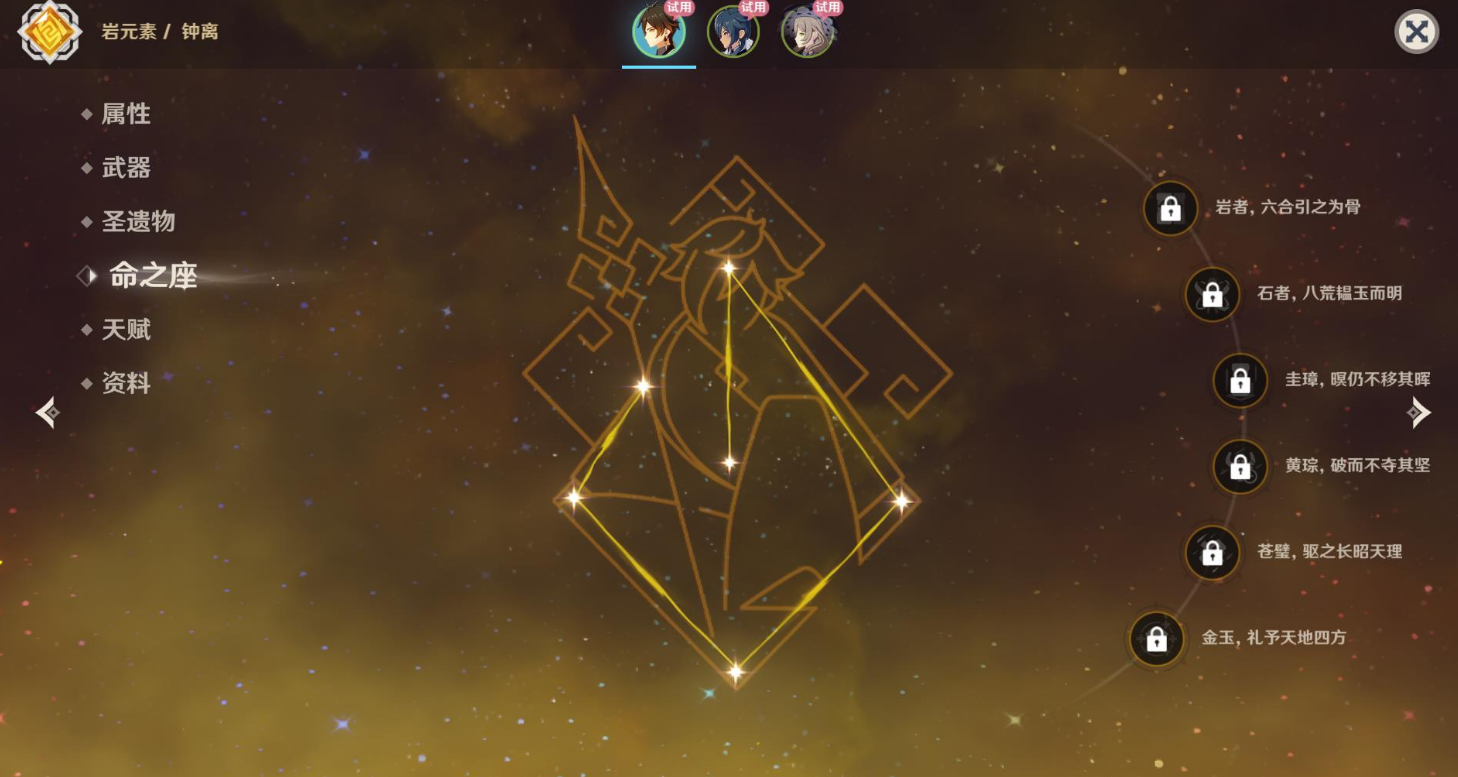Viewport: 1458px width, 777px height.
Task: Open constellation 岩者, 六合引之为骨
Action: (x=1170, y=208)
